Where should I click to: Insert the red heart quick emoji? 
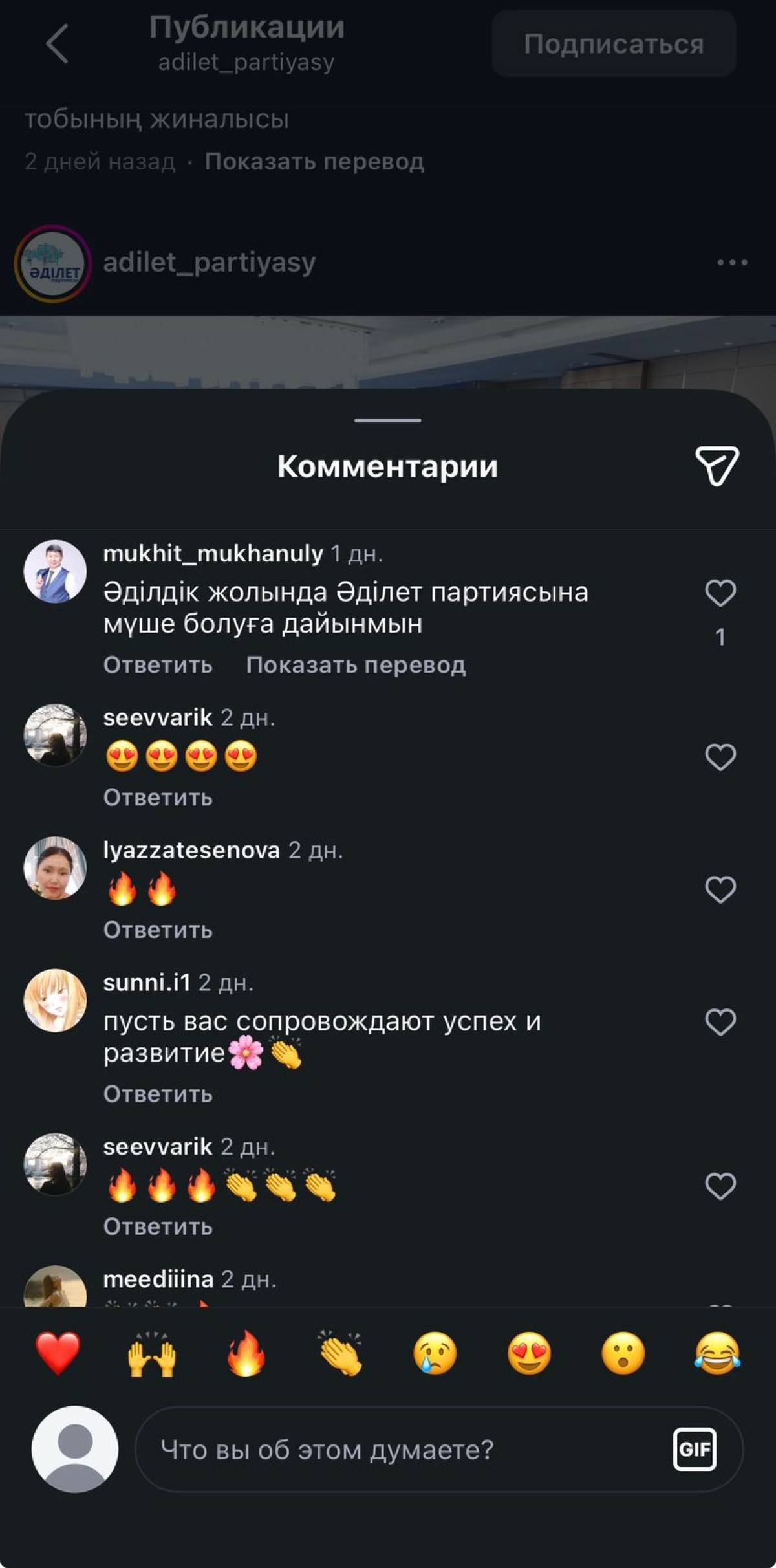(x=58, y=1353)
